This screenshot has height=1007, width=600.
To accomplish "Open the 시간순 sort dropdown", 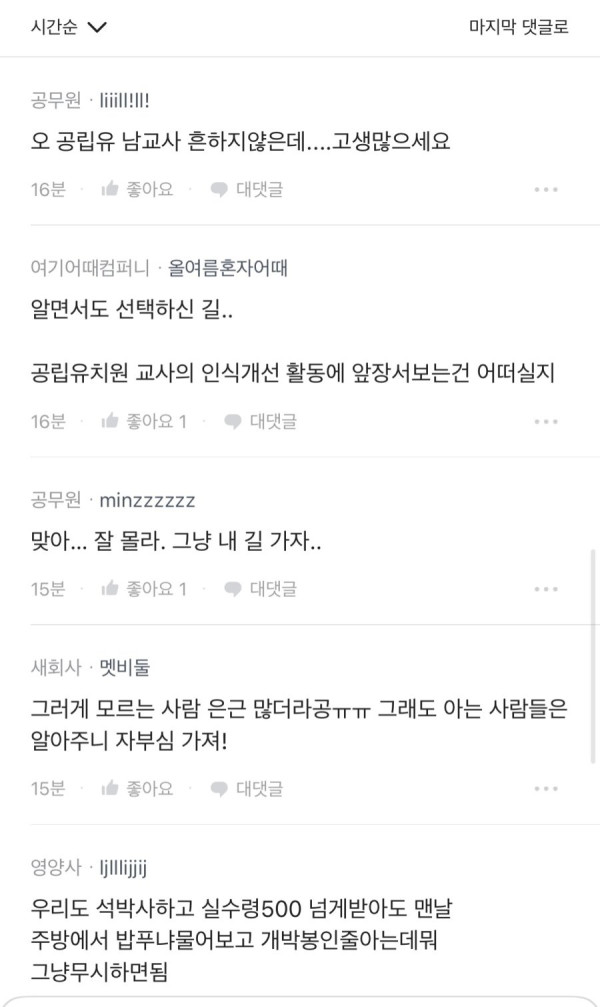I will click(69, 27).
